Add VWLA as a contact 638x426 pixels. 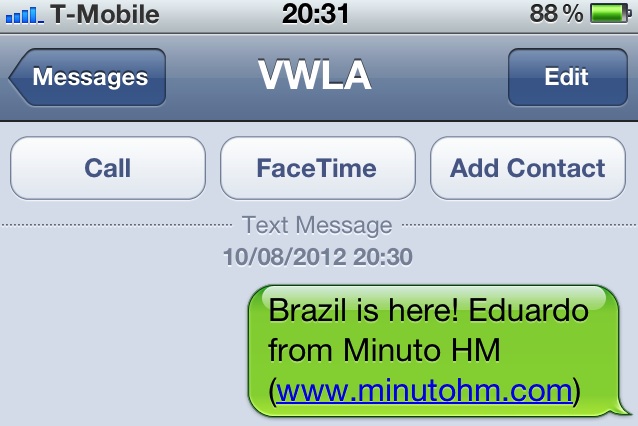527,168
